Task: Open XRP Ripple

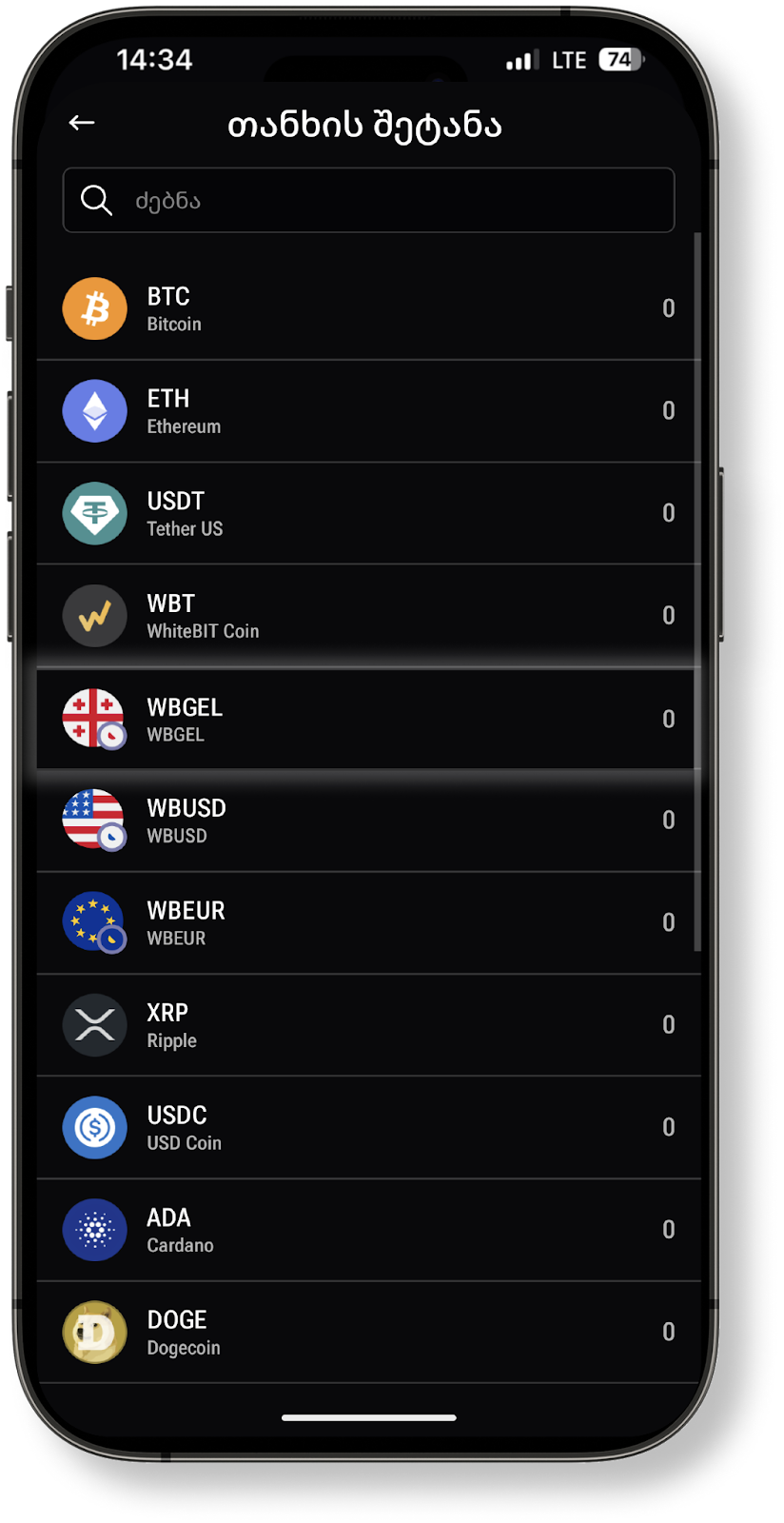Action: (368, 1025)
